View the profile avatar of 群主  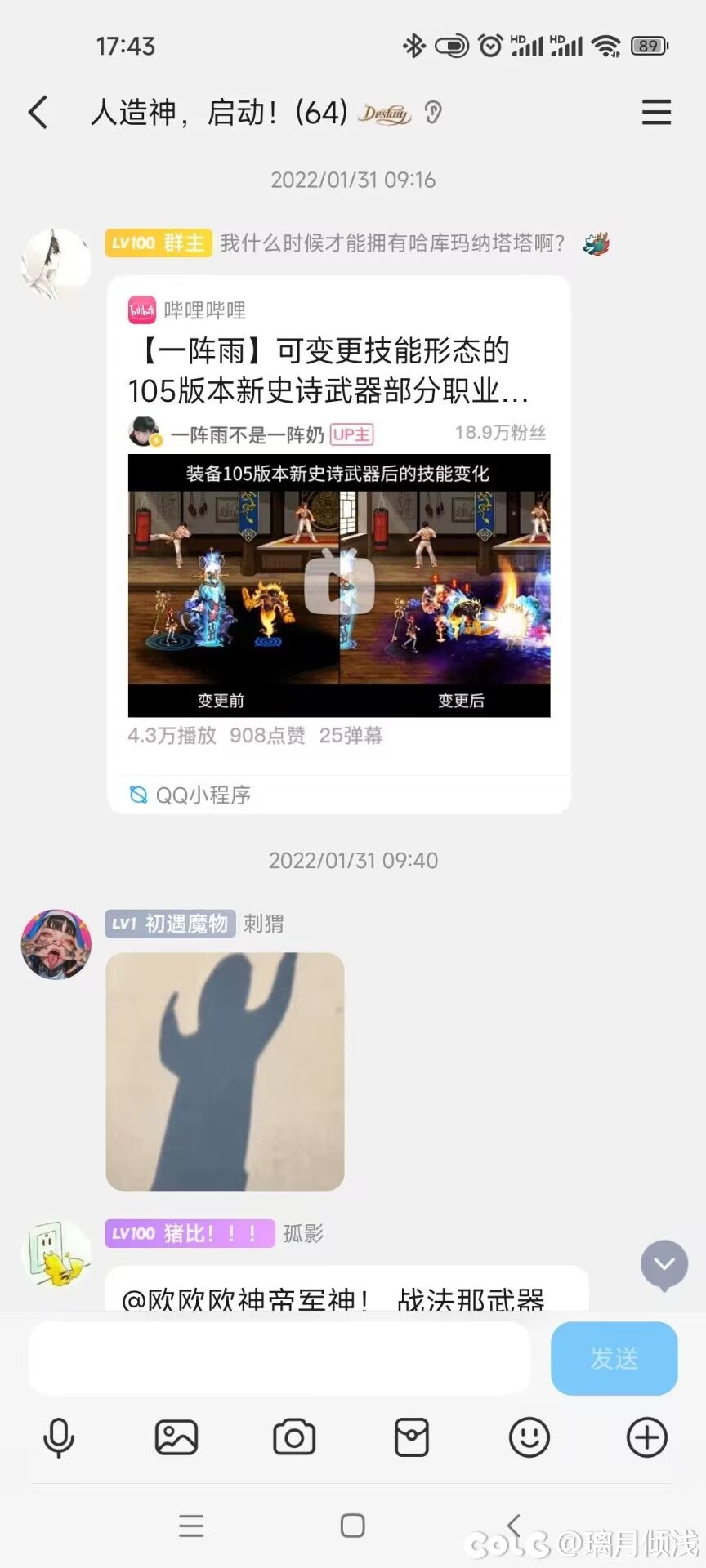(x=56, y=264)
